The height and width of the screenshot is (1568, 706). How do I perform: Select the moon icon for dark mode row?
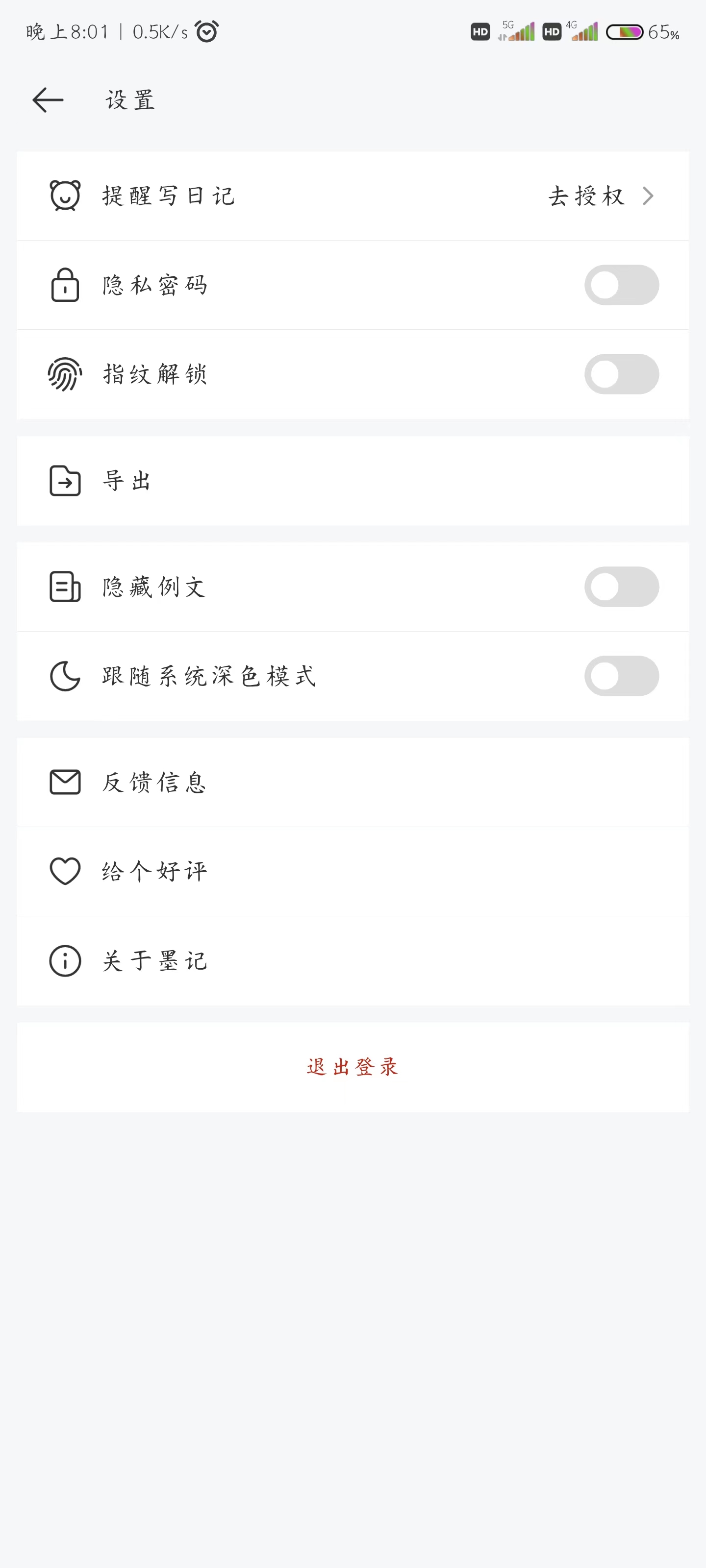point(64,676)
